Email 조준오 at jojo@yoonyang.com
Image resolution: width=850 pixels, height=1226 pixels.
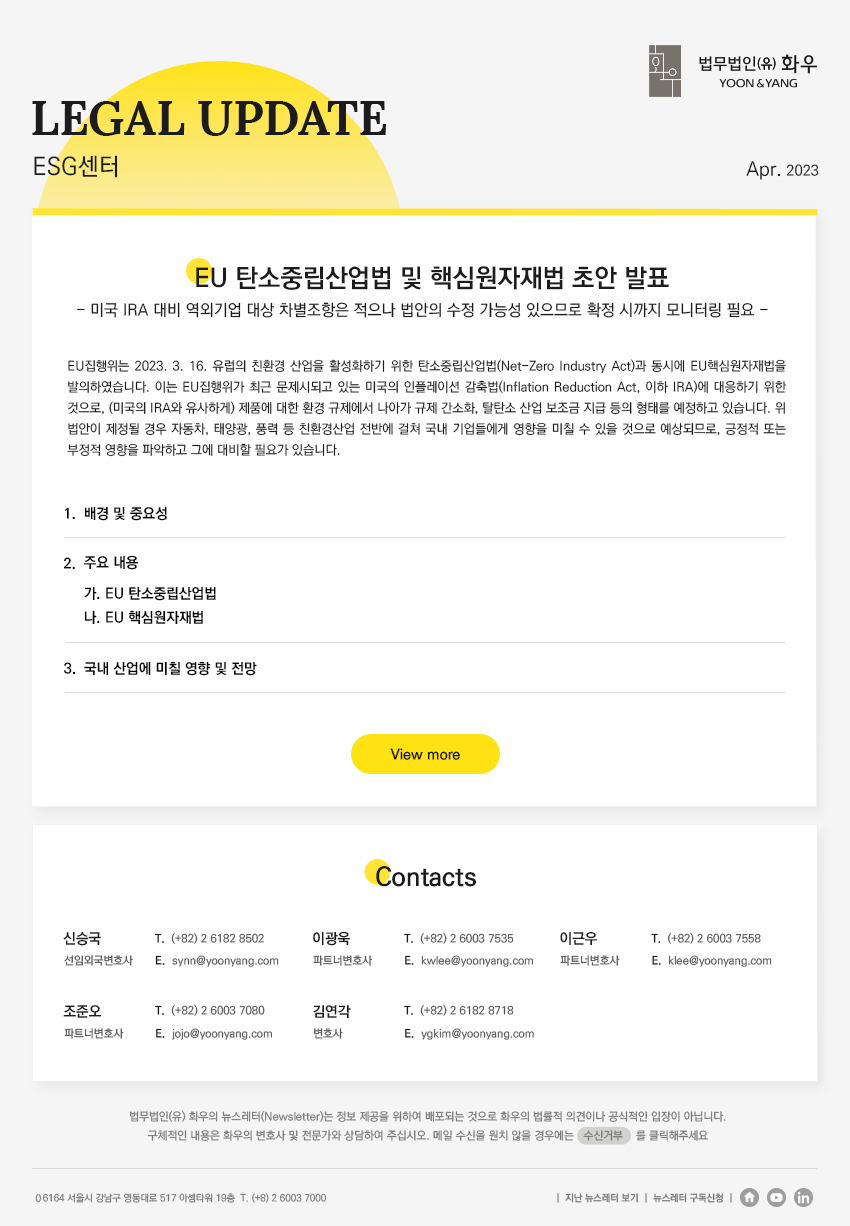[222, 1033]
